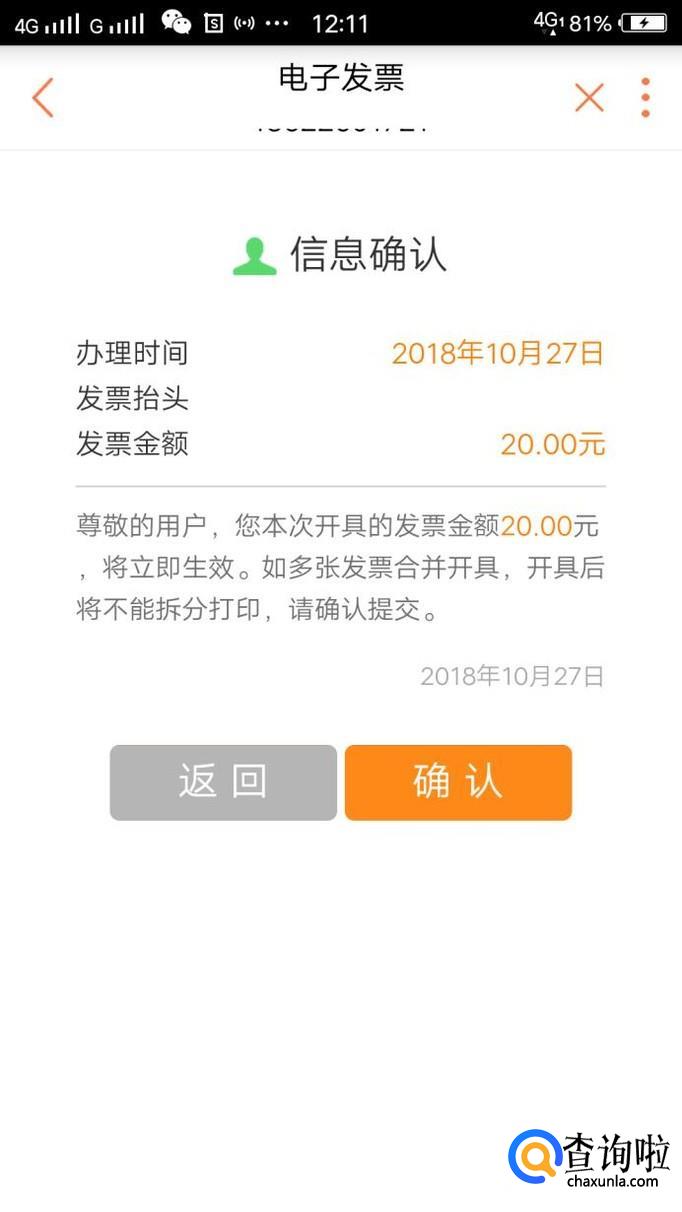Open the three-dot overflow menu
This screenshot has height=1212, width=682.
[x=645, y=98]
